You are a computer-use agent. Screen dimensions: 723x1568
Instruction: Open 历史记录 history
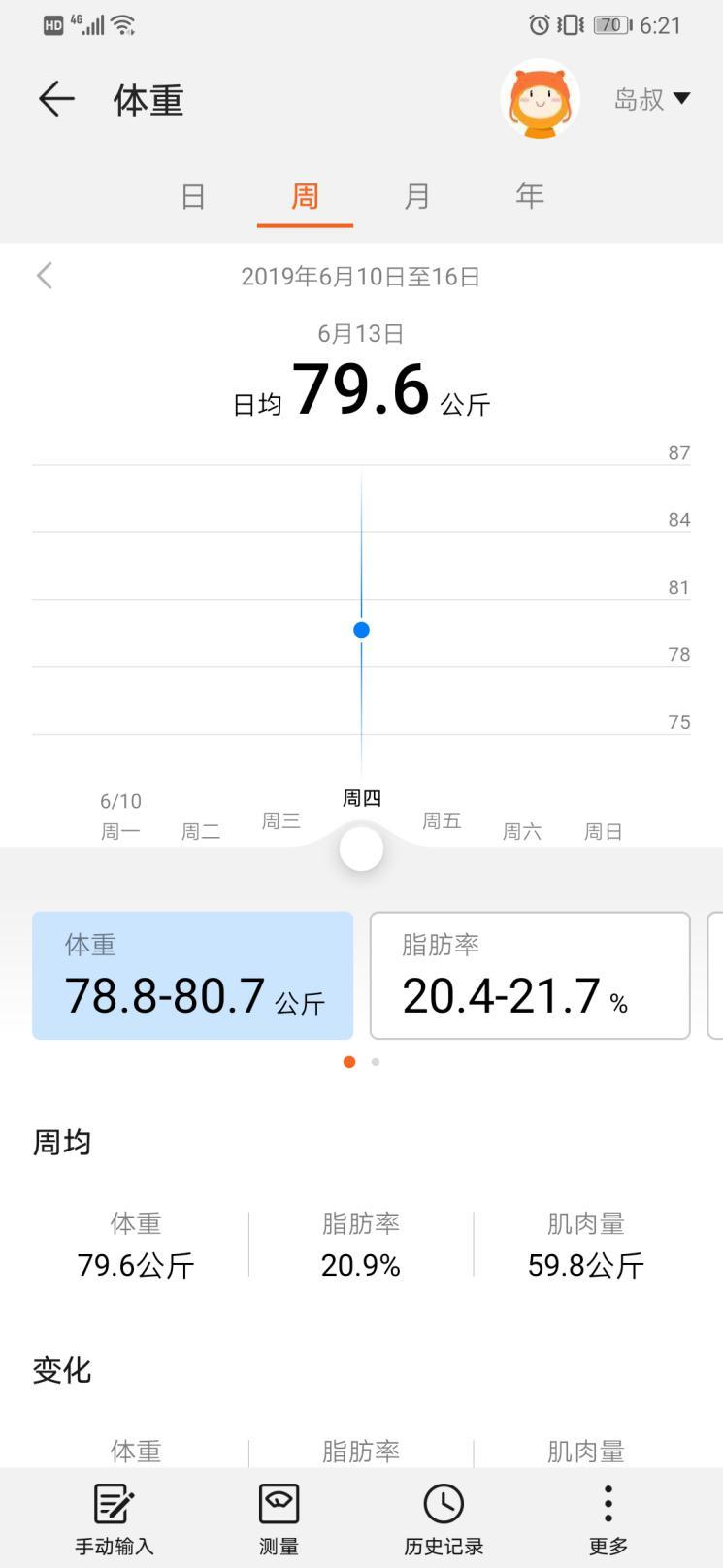(x=444, y=1519)
